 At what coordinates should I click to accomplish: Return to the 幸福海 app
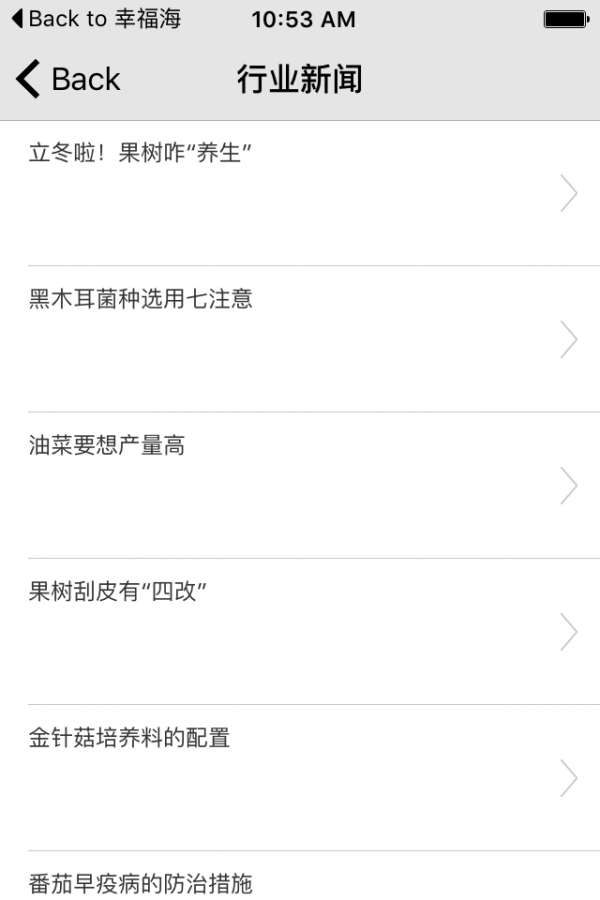coord(96,19)
